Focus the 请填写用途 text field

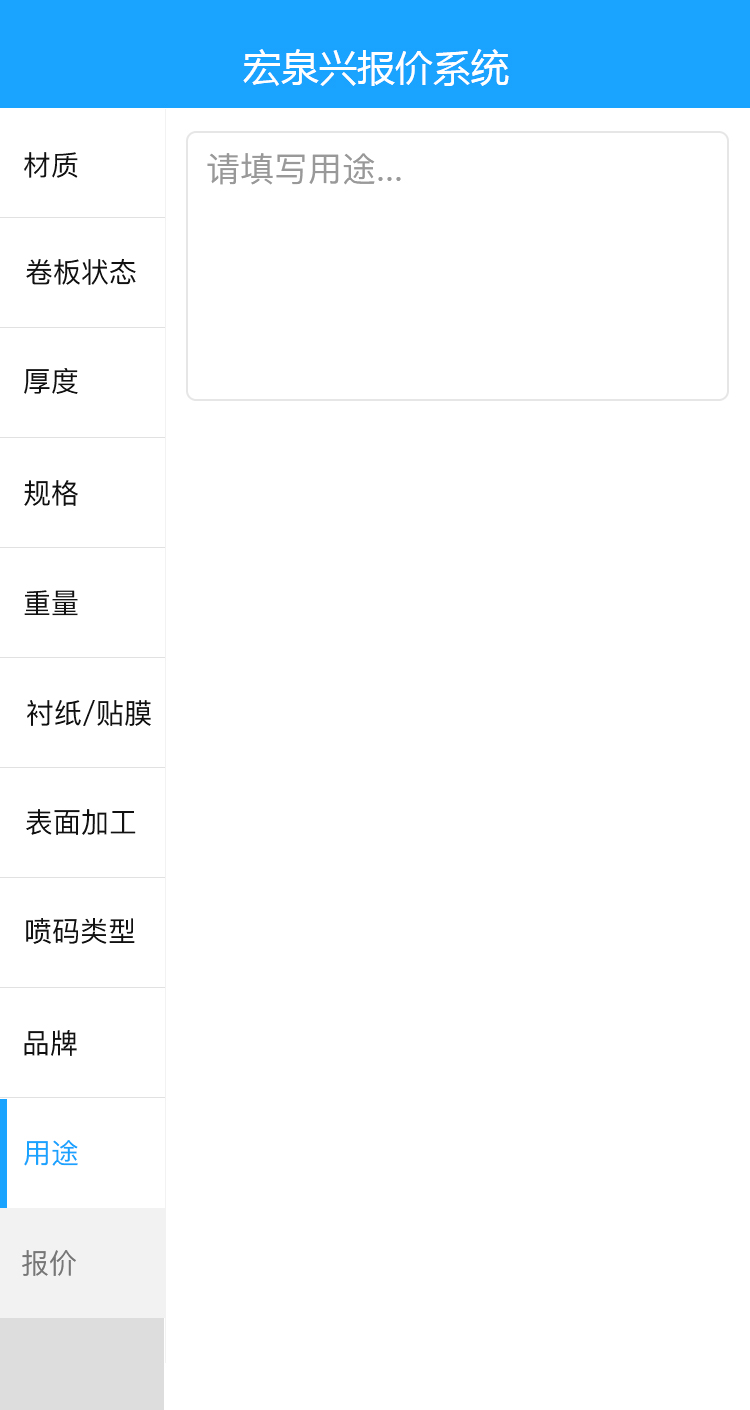click(457, 266)
